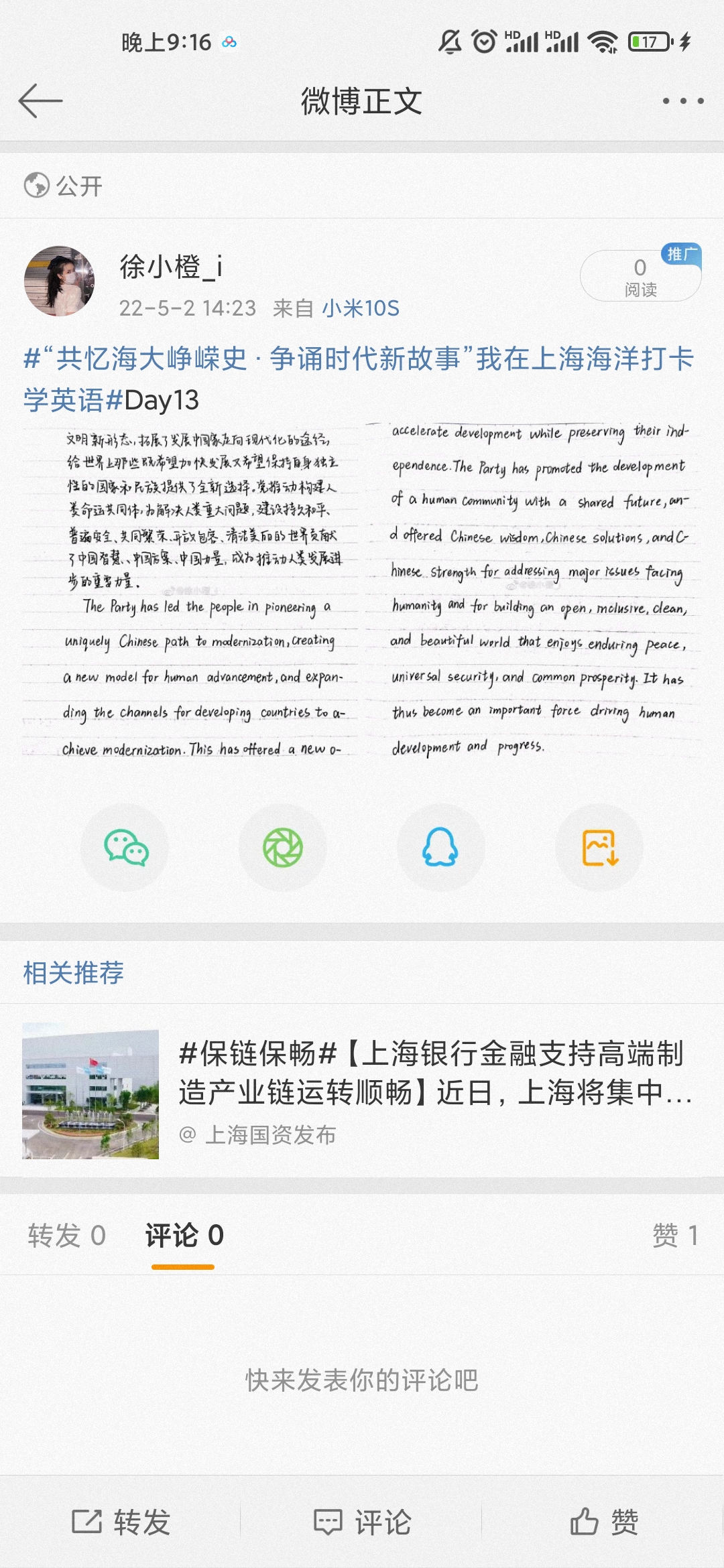The image size is (724, 1568).
Task: Share the post to QQ
Action: pyautogui.click(x=440, y=848)
